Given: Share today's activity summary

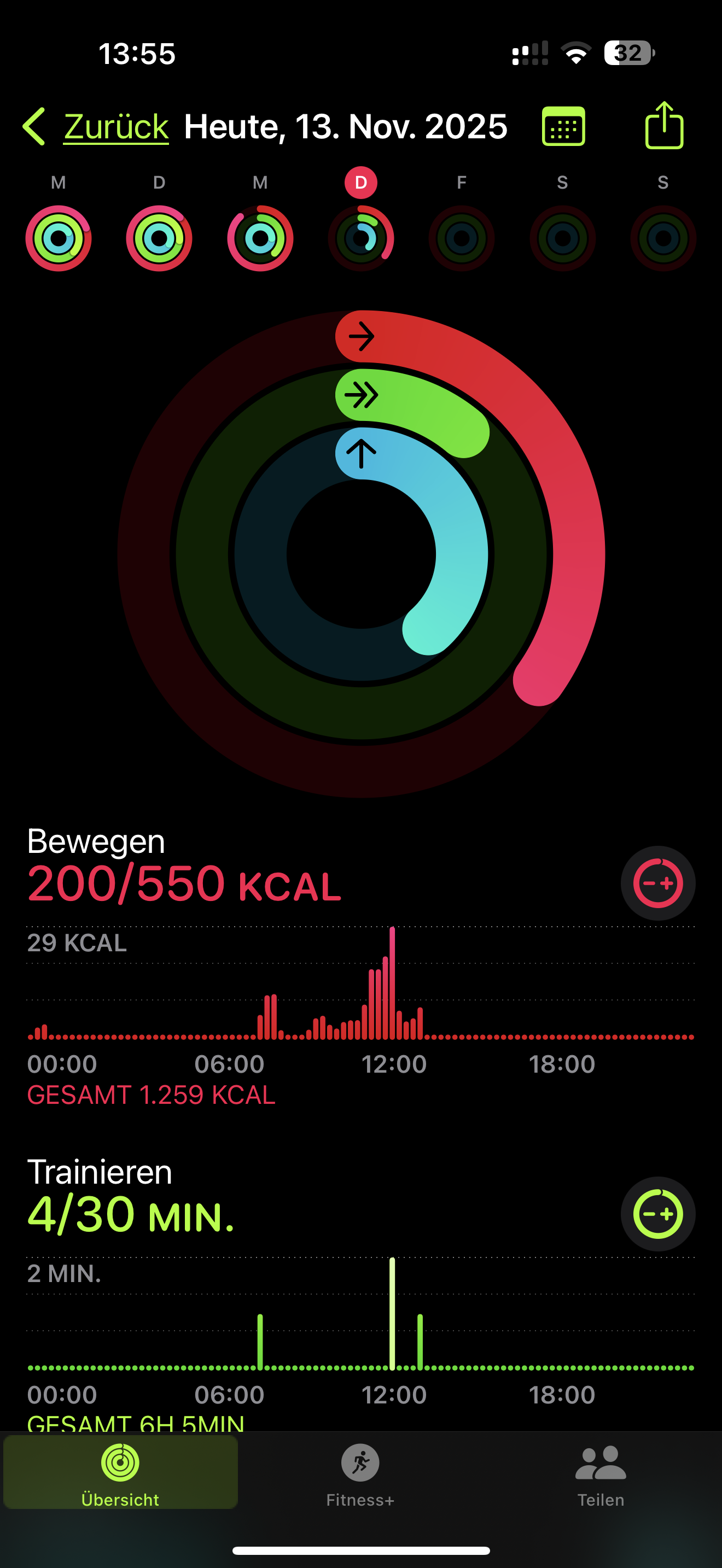Looking at the screenshot, I should pos(663,126).
